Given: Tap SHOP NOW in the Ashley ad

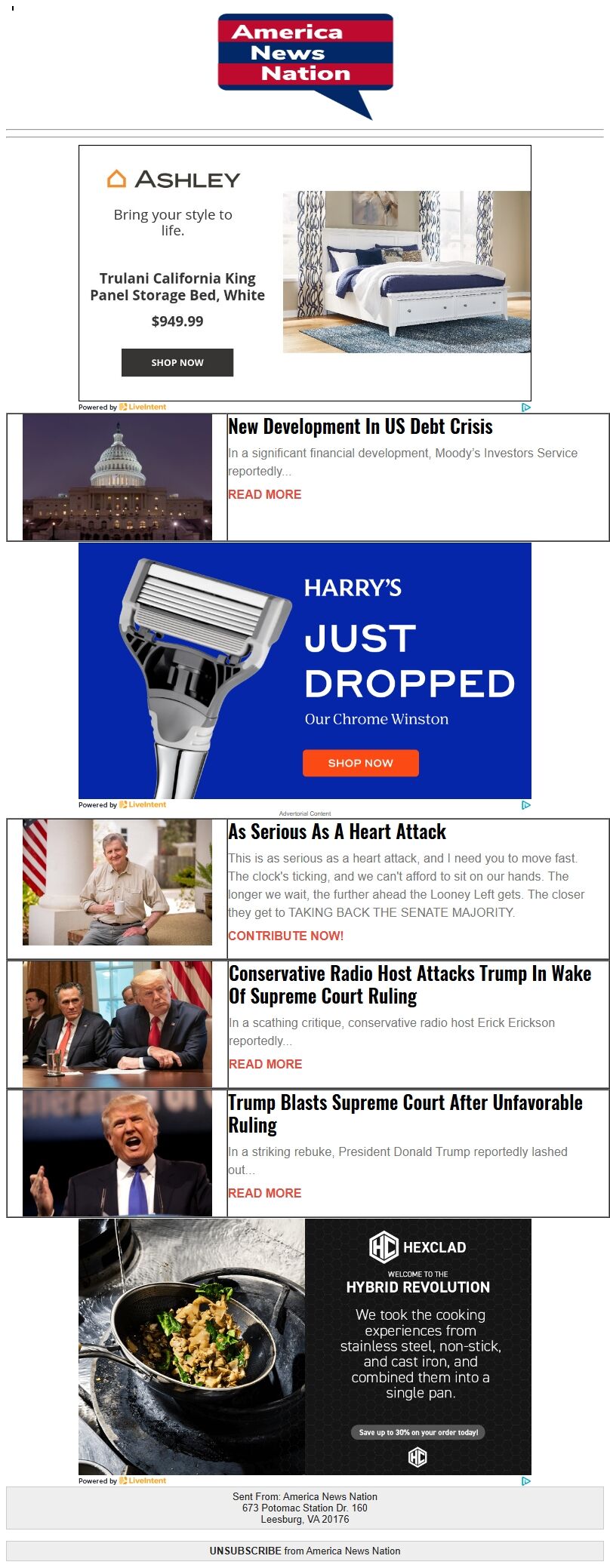Looking at the screenshot, I should [177, 362].
